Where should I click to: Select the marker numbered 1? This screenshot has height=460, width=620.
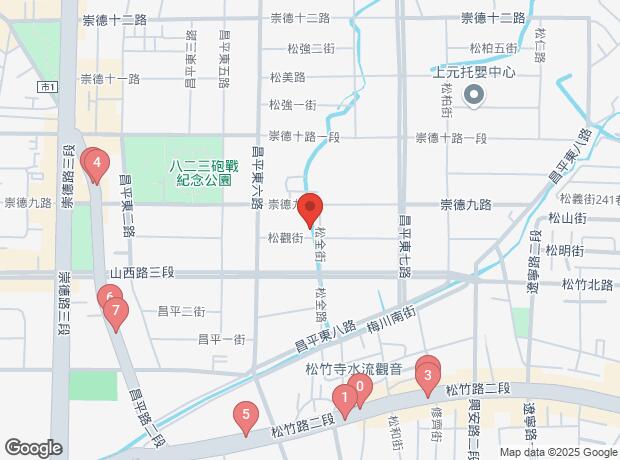[344, 400]
